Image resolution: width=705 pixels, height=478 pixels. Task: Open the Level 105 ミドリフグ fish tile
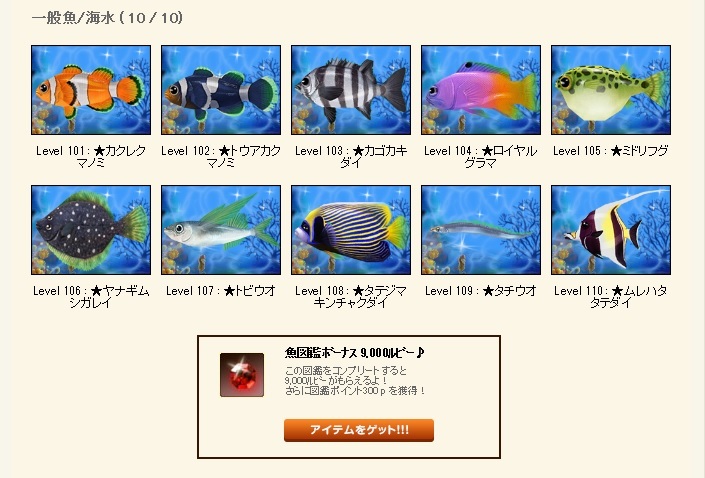(x=611, y=90)
